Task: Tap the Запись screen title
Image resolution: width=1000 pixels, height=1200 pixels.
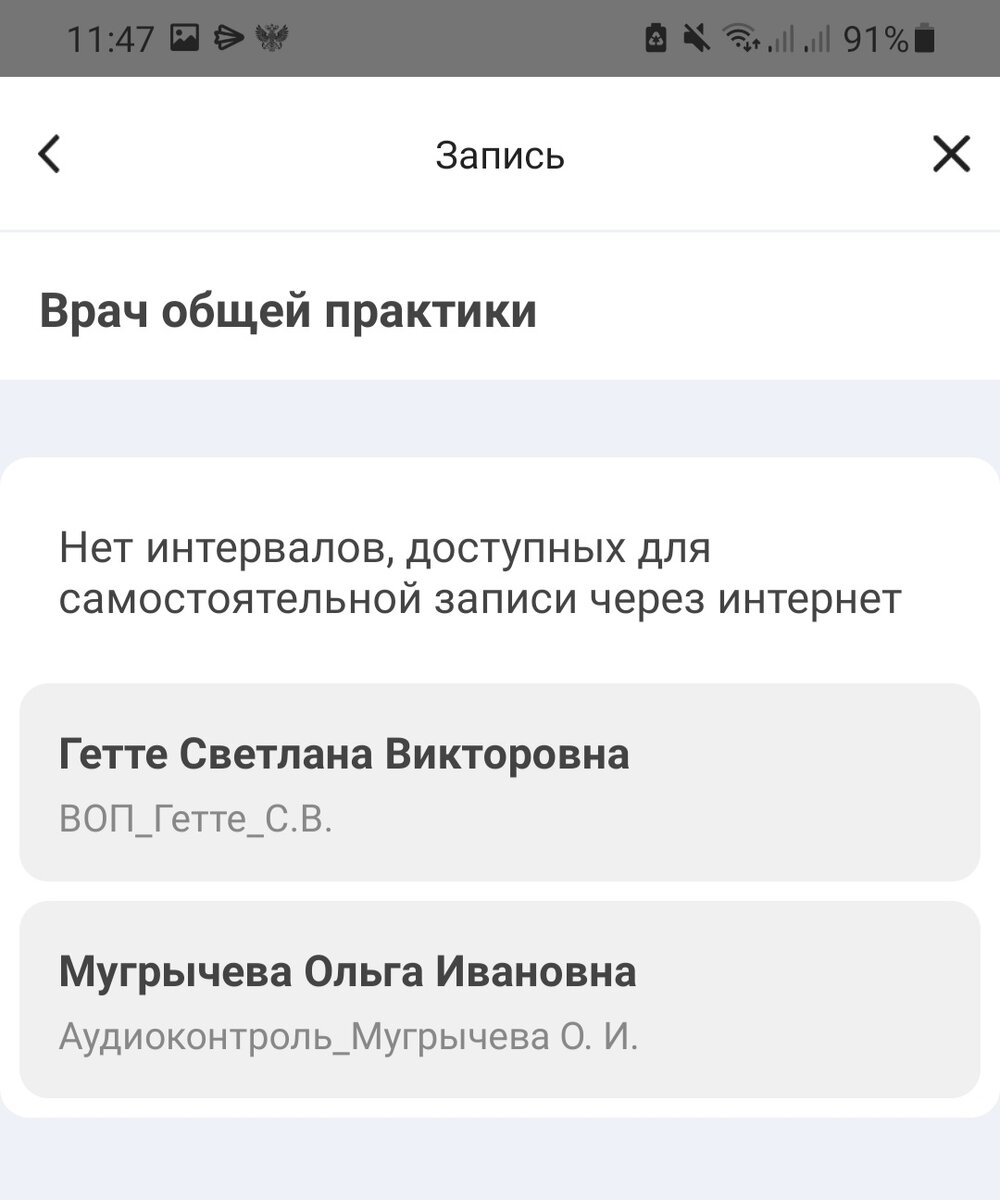Action: click(500, 155)
